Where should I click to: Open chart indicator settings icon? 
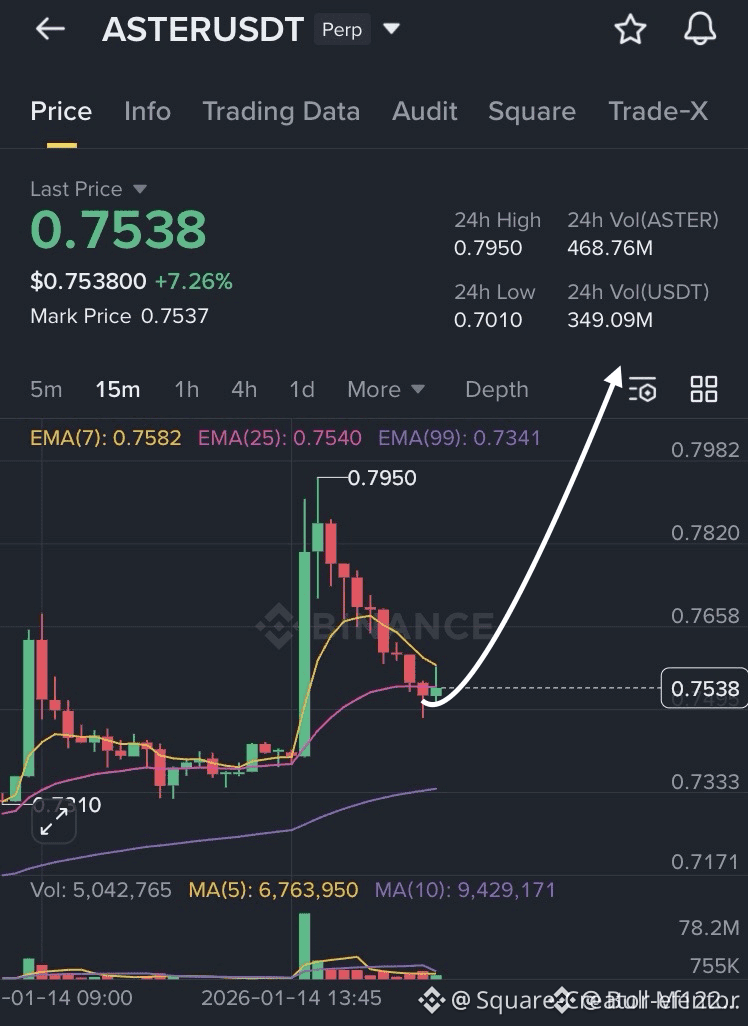point(643,389)
